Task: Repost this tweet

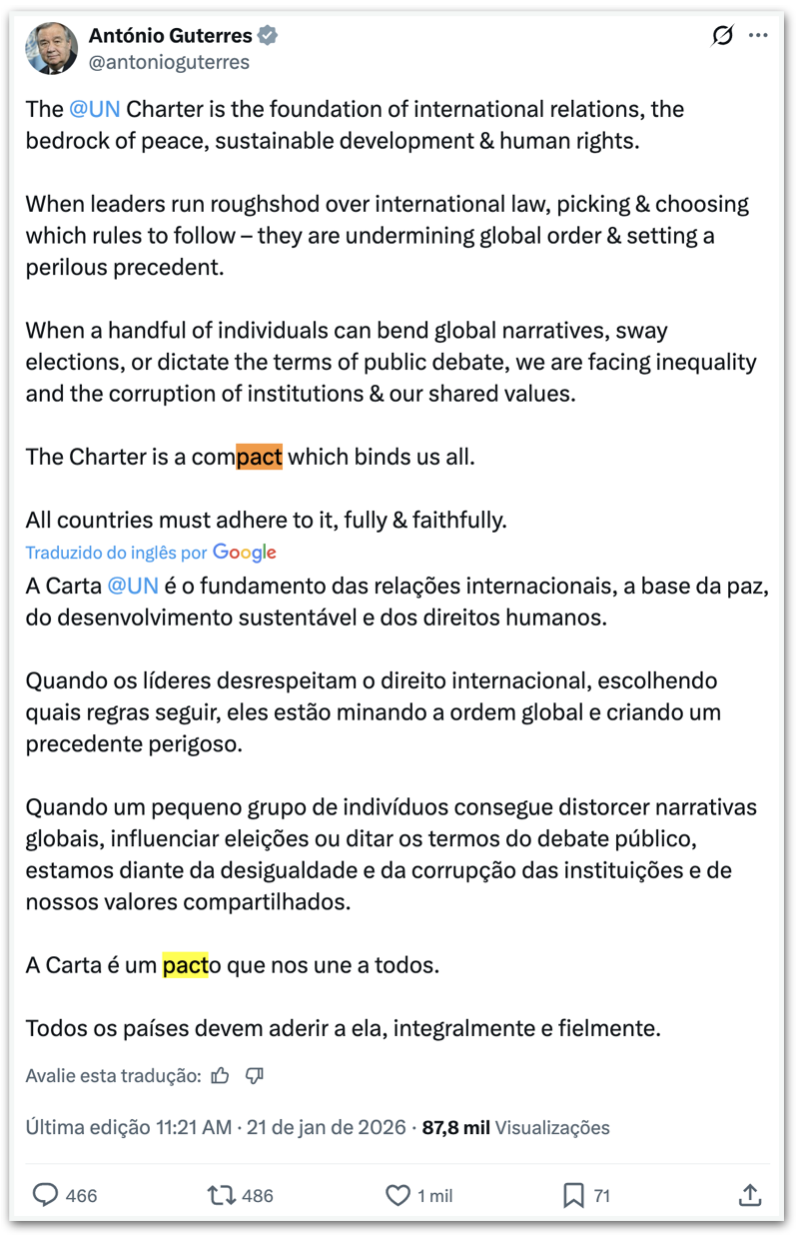Action: pos(219,1195)
